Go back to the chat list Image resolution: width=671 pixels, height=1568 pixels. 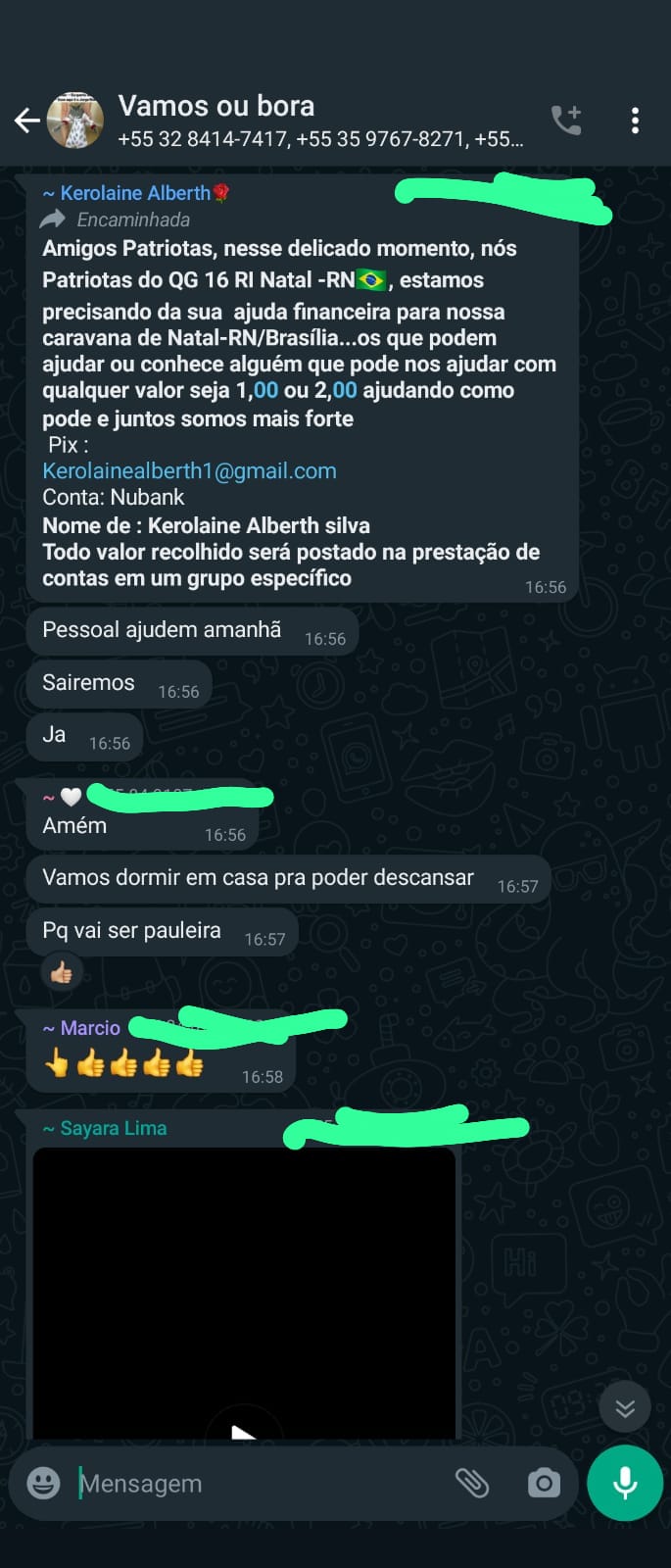[x=27, y=121]
